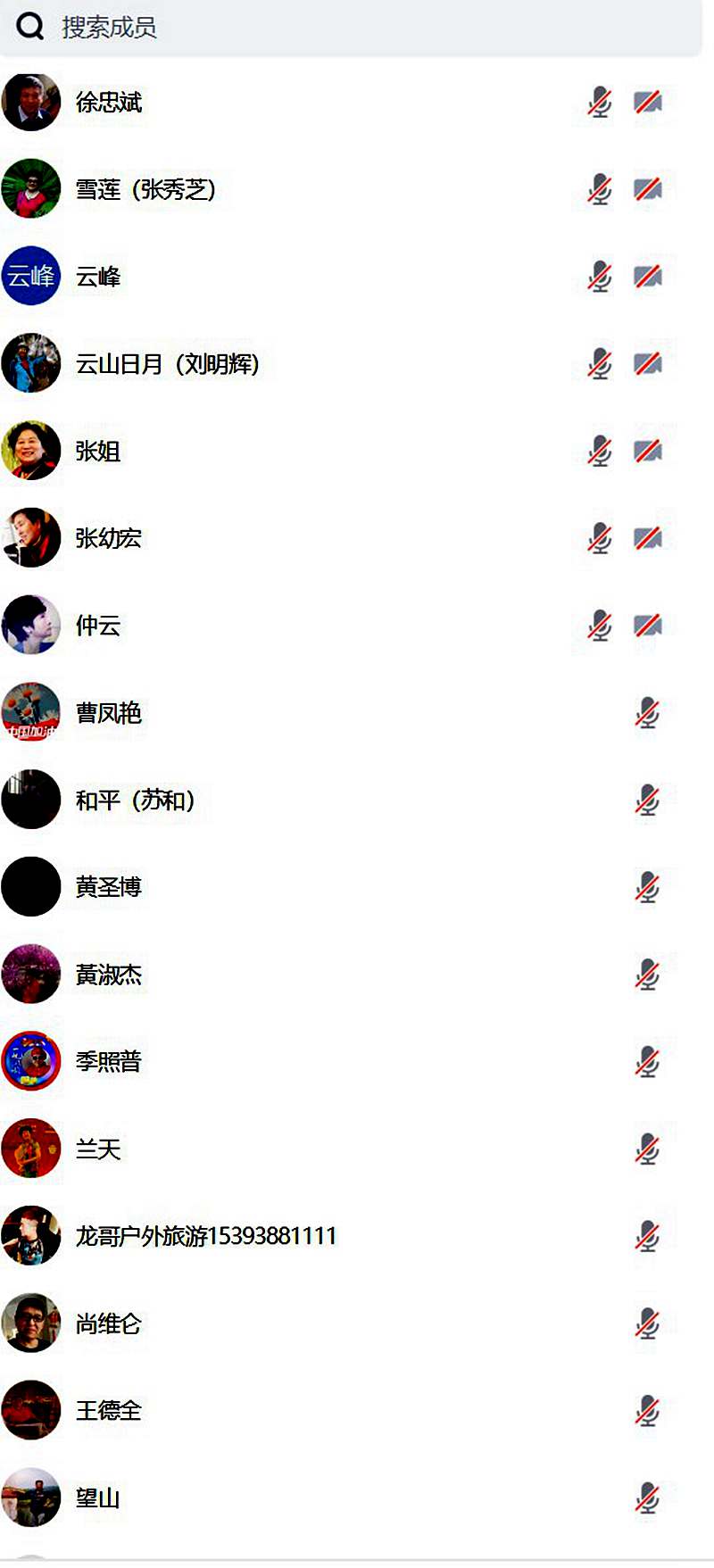Tap the muted mic icon for 徐忠斌

[600, 103]
